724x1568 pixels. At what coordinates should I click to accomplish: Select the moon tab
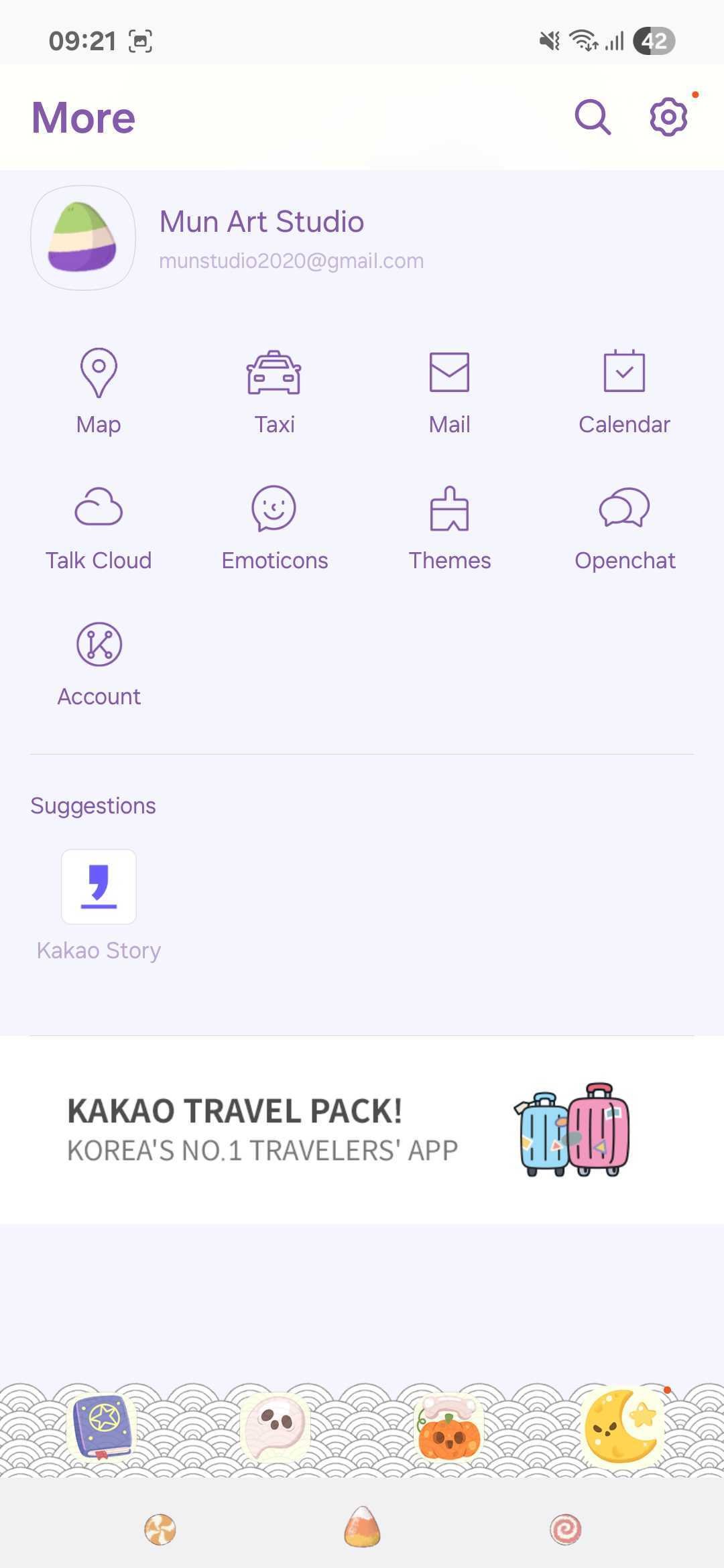(x=621, y=1427)
